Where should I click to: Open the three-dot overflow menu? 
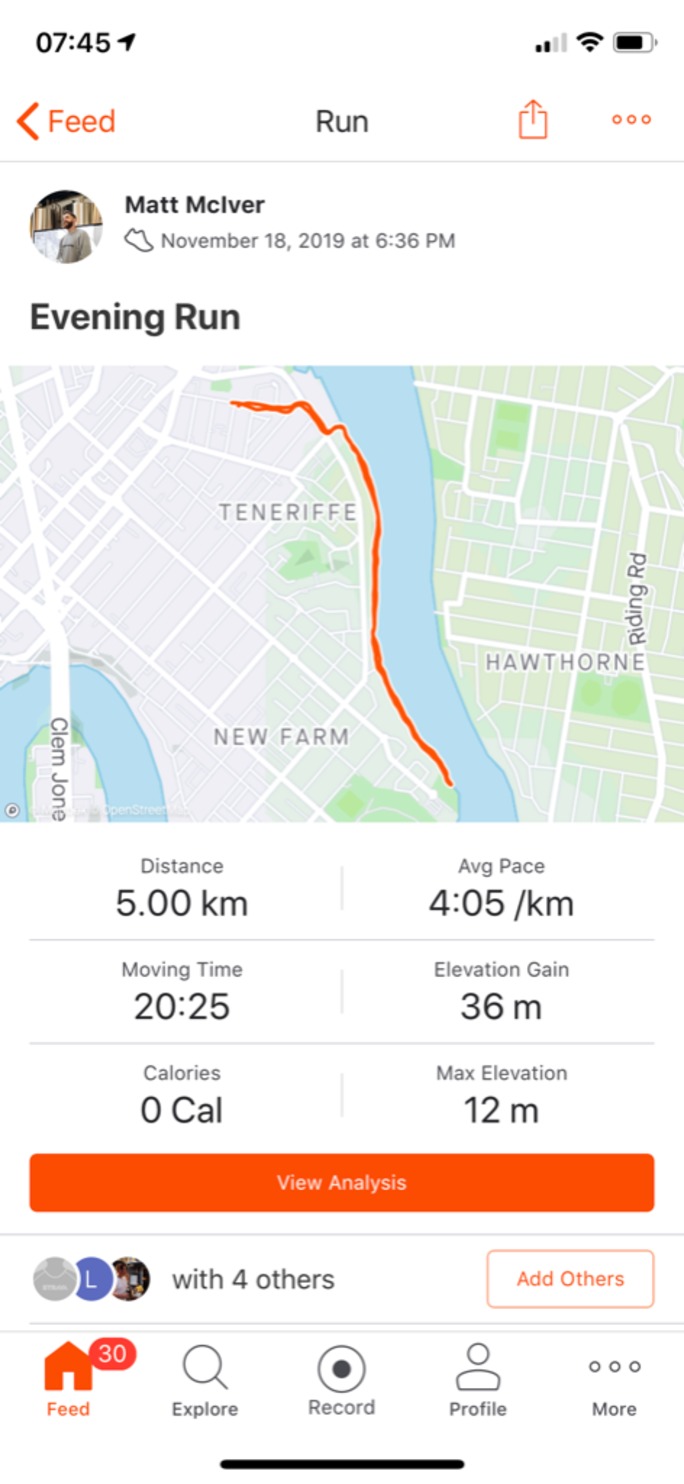631,120
